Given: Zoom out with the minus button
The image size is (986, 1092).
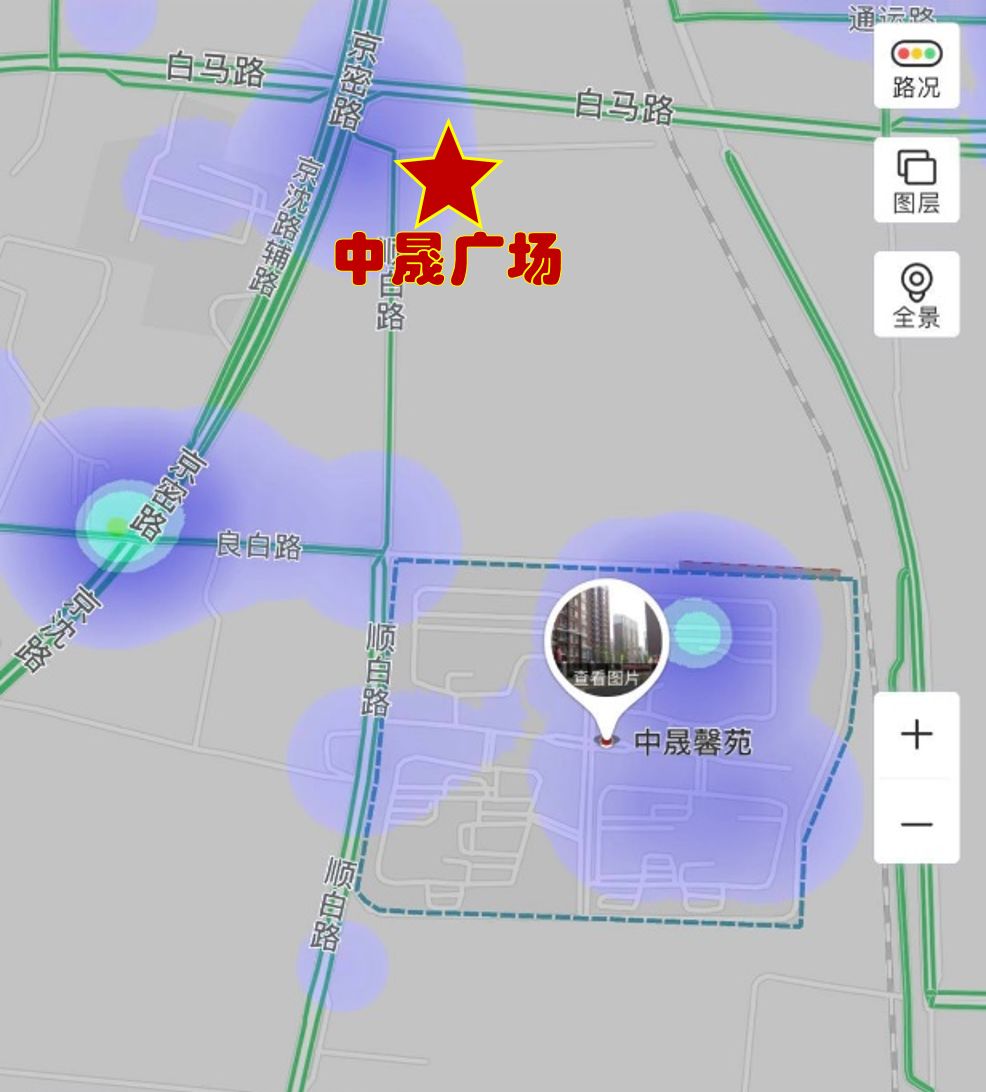Looking at the screenshot, I should coord(916,824).
